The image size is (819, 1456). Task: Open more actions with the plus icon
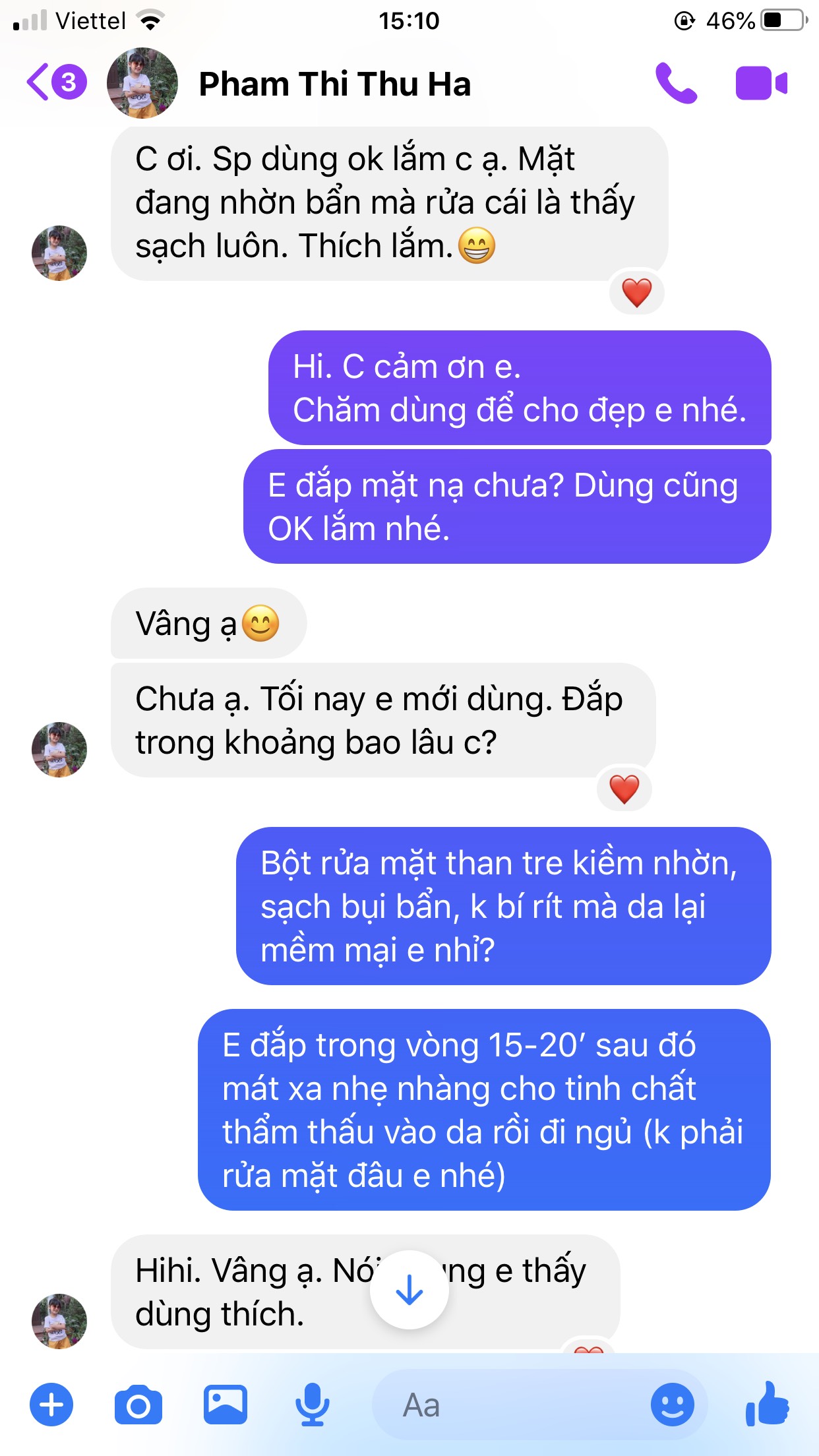51,1404
